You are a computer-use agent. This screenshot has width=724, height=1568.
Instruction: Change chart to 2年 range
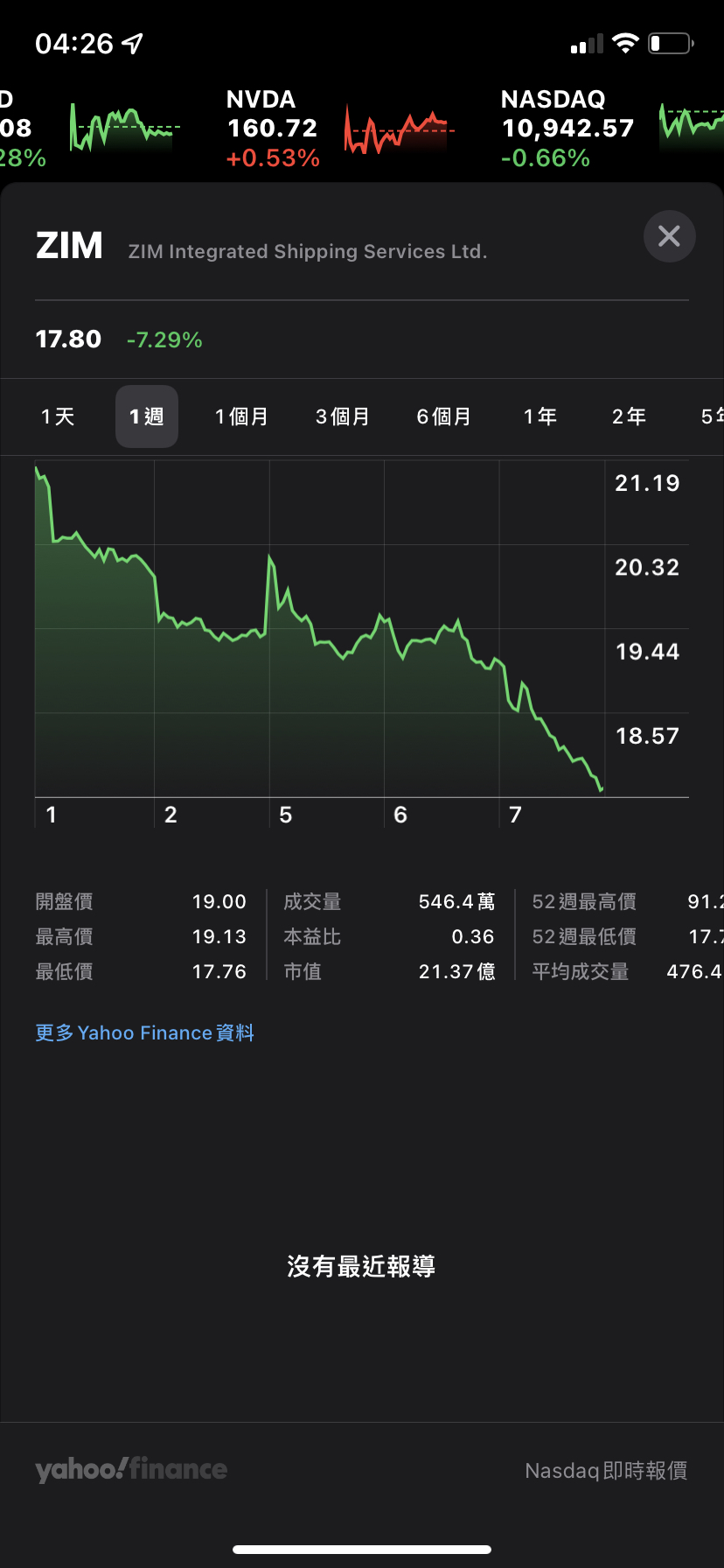(x=629, y=416)
